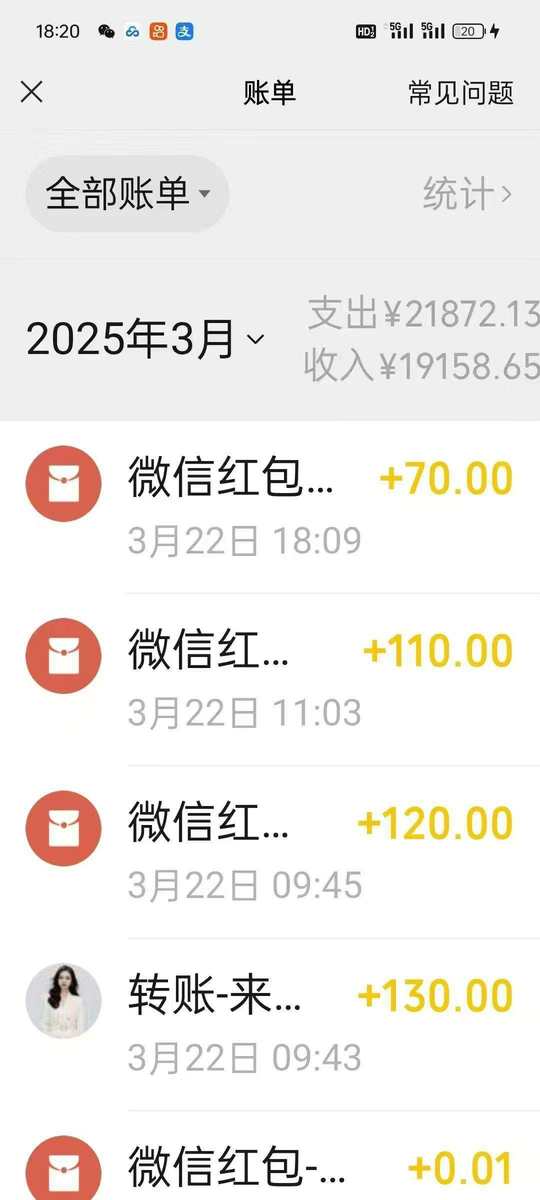Open the +110.00 红包 record at 11:03
Screen dimensions: 540x1200
270,680
